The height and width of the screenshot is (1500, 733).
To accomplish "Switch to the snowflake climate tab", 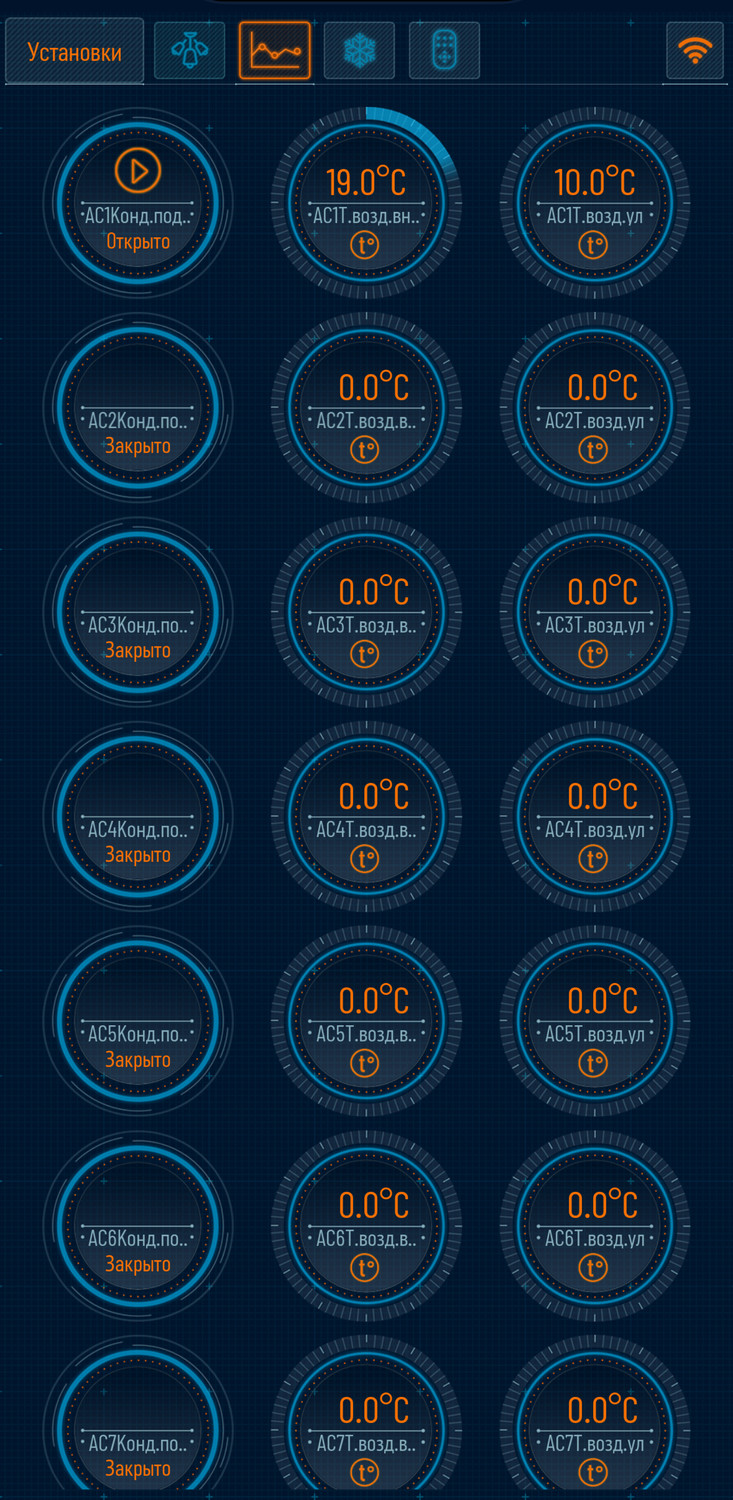I will (x=359, y=51).
